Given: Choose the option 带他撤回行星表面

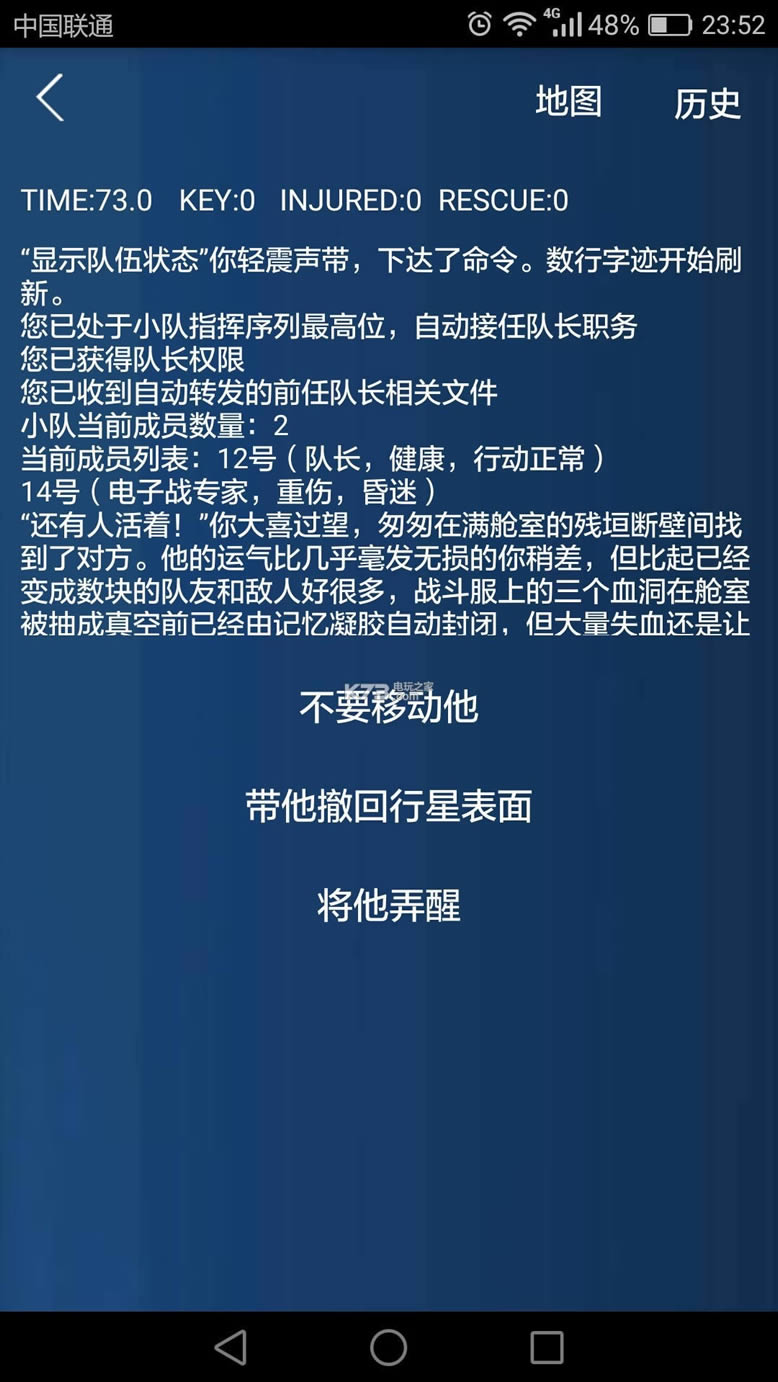Looking at the screenshot, I should 388,805.
